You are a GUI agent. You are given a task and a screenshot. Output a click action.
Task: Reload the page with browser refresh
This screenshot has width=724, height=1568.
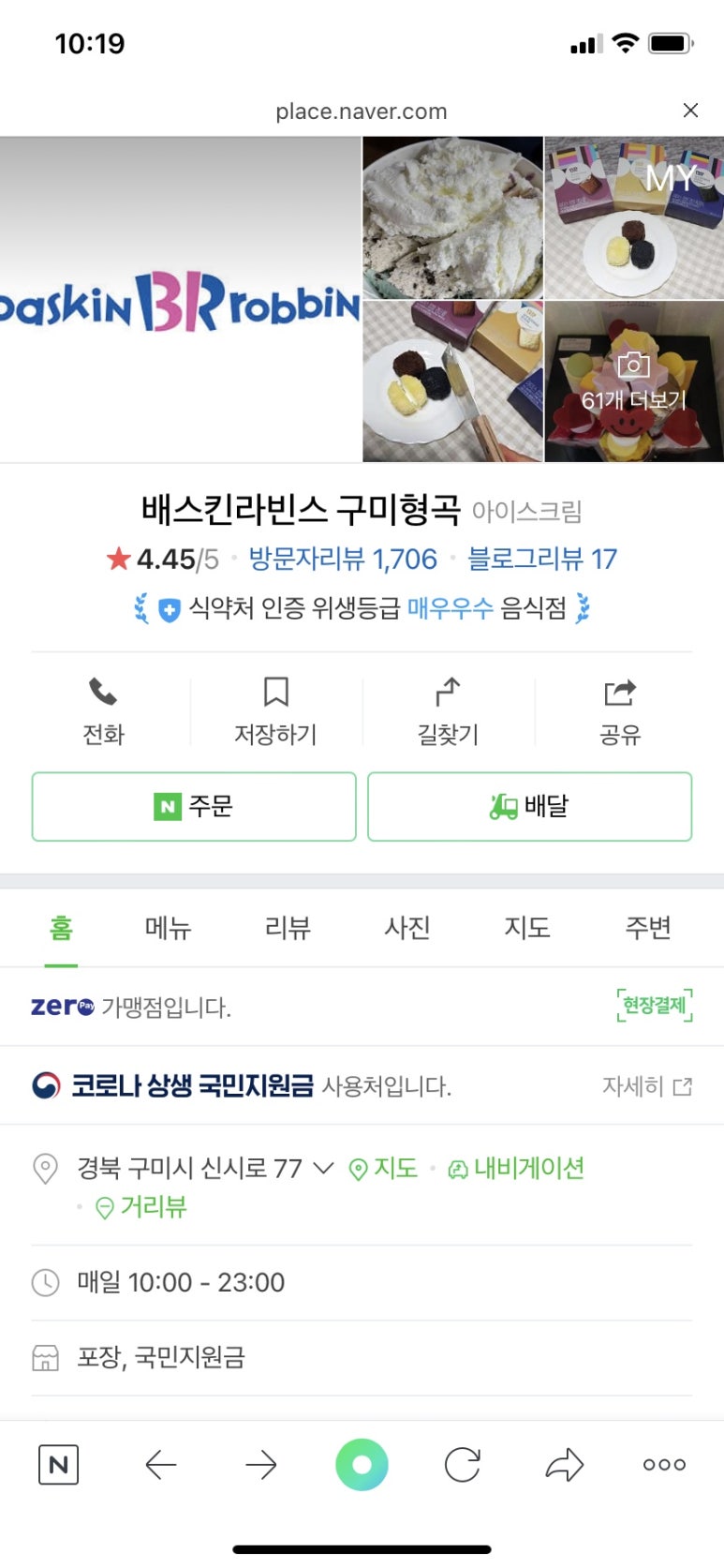click(462, 1465)
